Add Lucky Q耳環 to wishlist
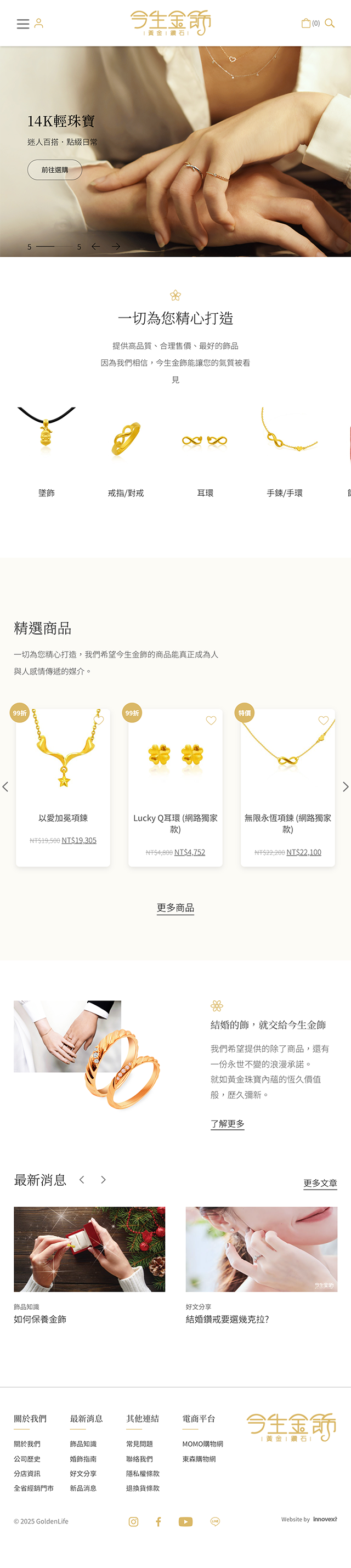351x1568 pixels. click(x=211, y=721)
